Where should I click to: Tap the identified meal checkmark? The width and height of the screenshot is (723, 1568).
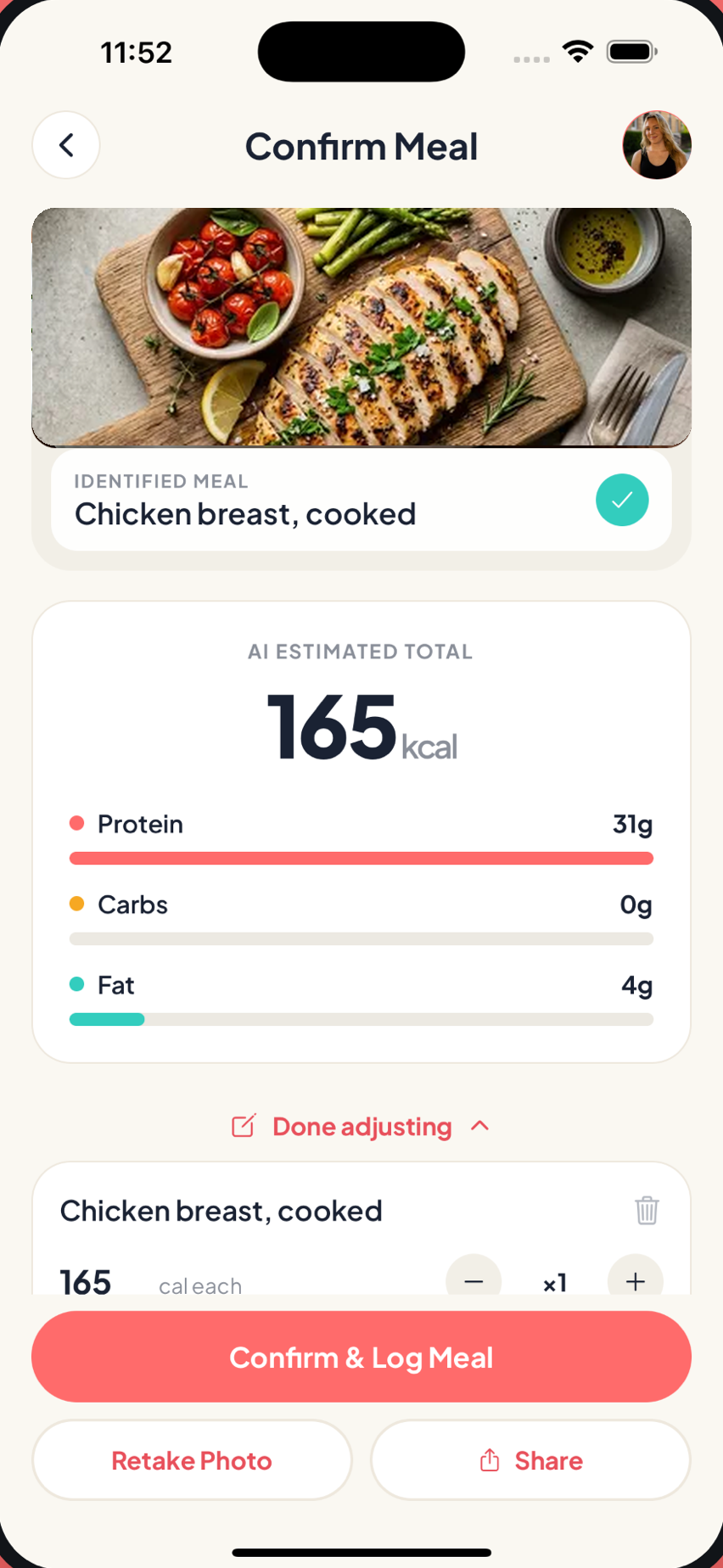click(x=622, y=500)
